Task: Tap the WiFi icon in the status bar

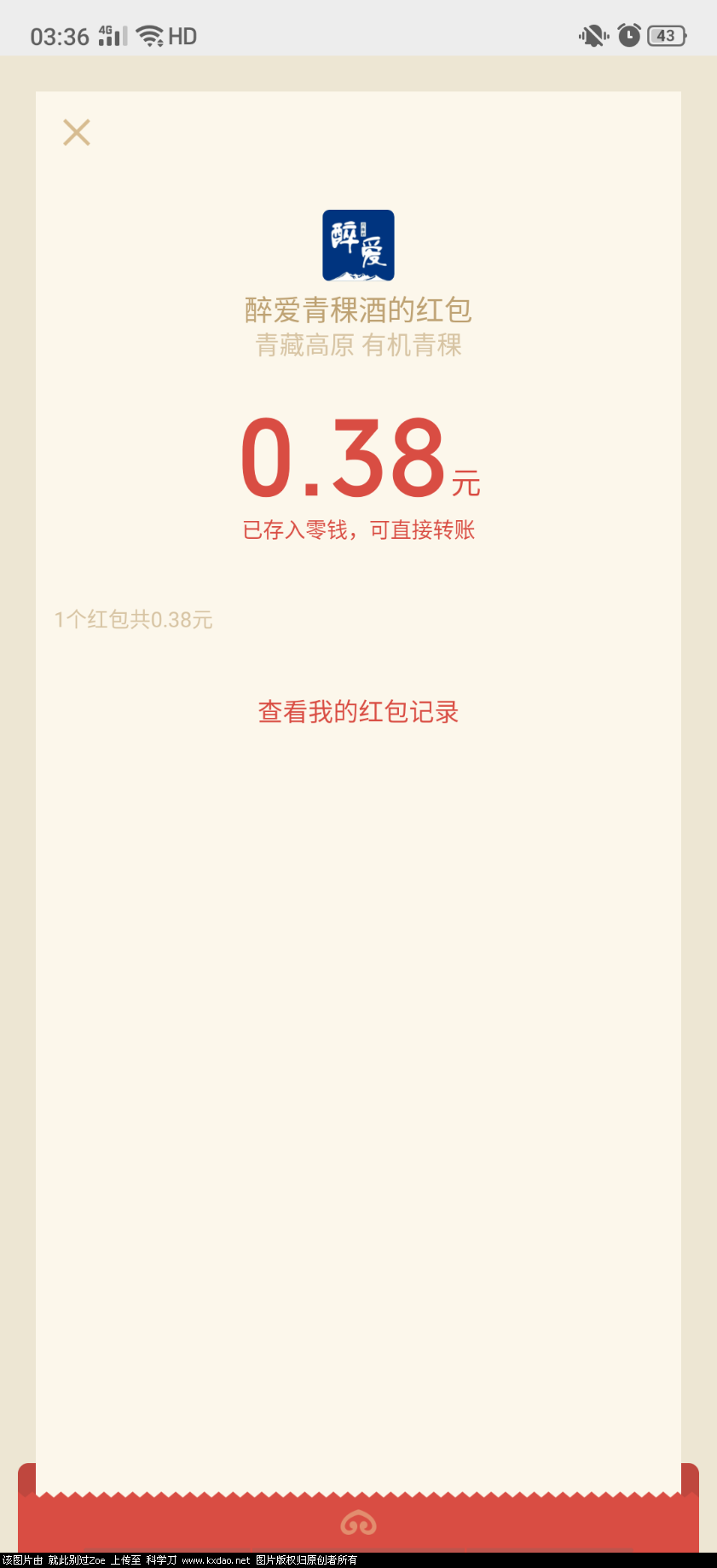Action: (x=150, y=36)
